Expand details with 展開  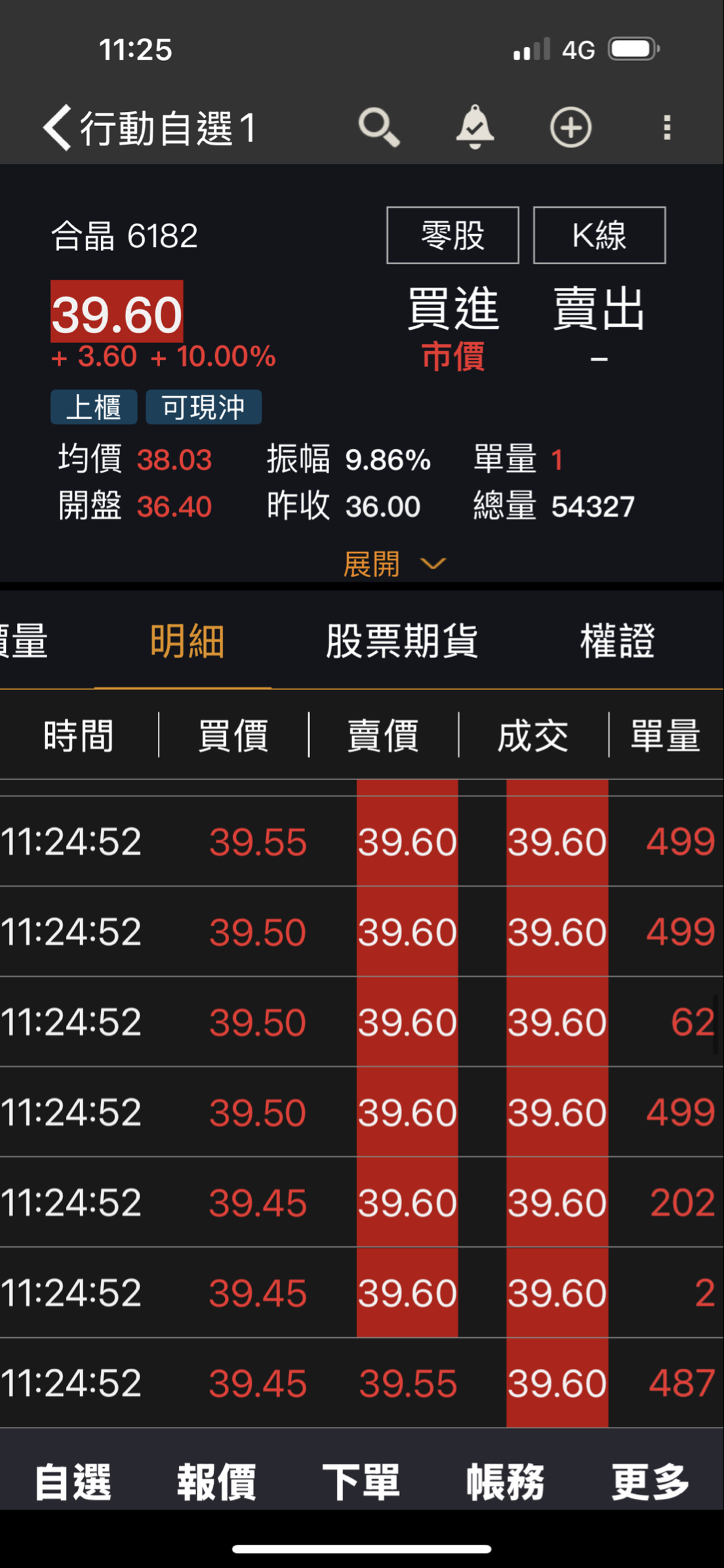pos(394,564)
